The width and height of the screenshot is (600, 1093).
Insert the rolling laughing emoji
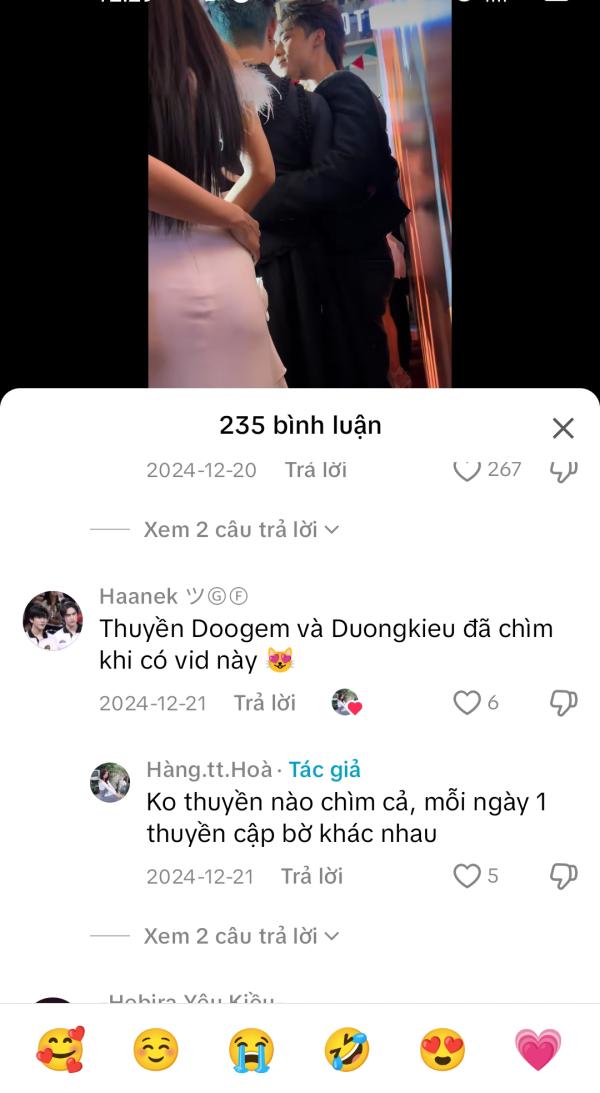pos(347,1049)
